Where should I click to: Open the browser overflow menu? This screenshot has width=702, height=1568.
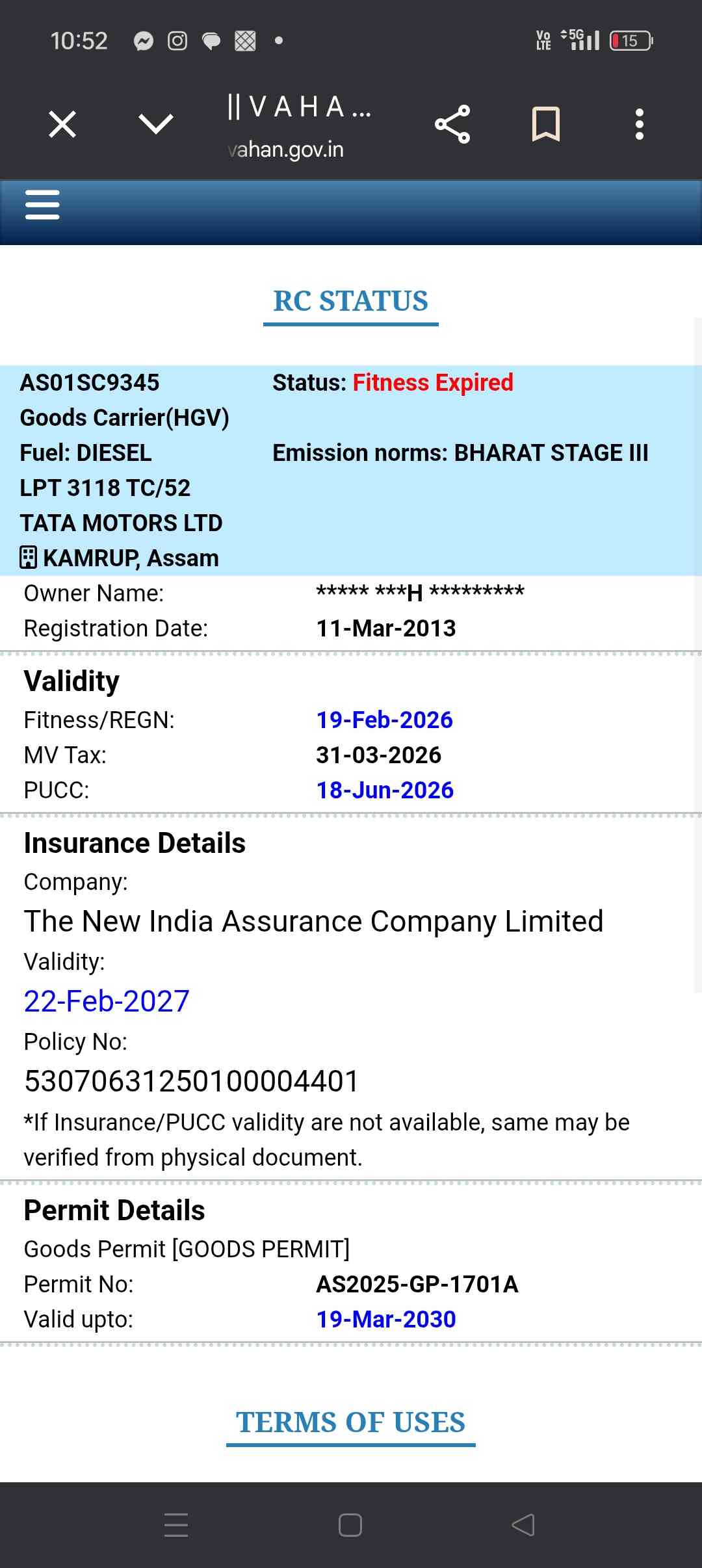point(639,124)
